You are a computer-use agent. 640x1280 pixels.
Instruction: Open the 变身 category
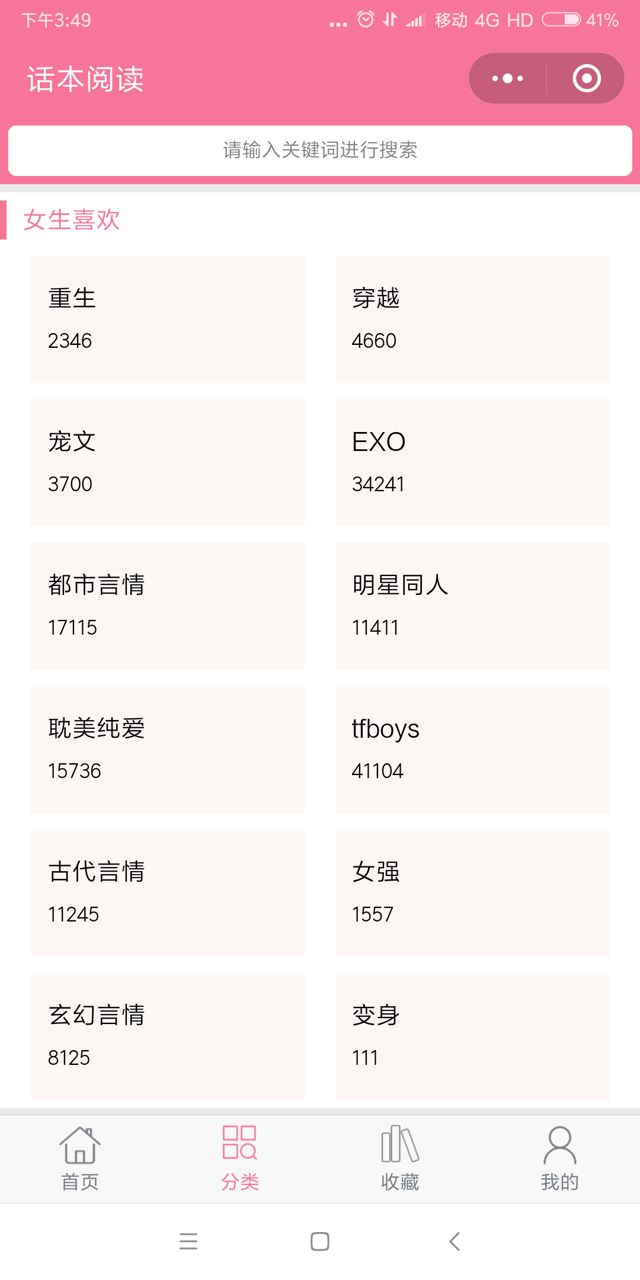[472, 1035]
